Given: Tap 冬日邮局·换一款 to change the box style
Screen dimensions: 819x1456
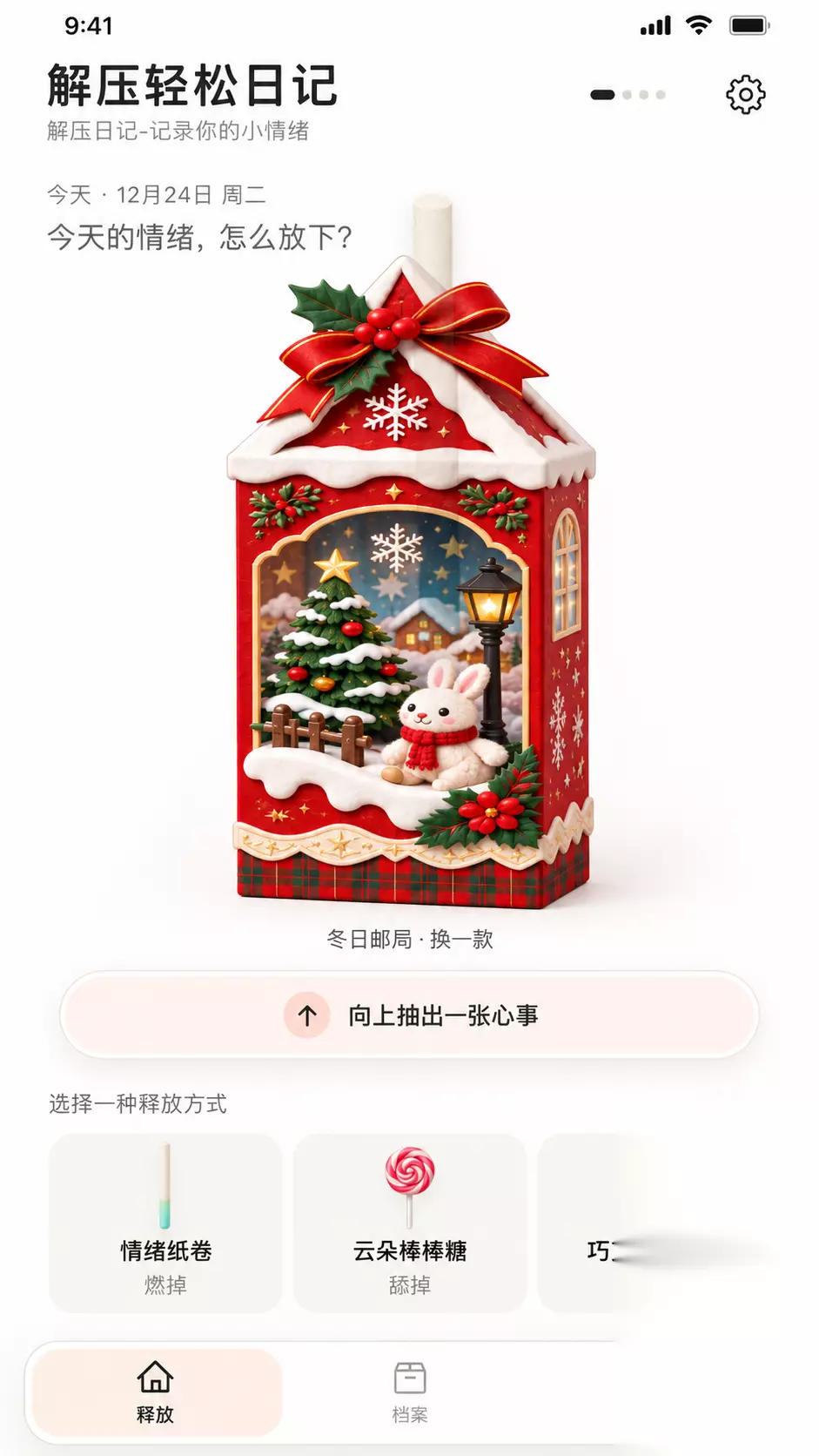Looking at the screenshot, I should click(410, 939).
